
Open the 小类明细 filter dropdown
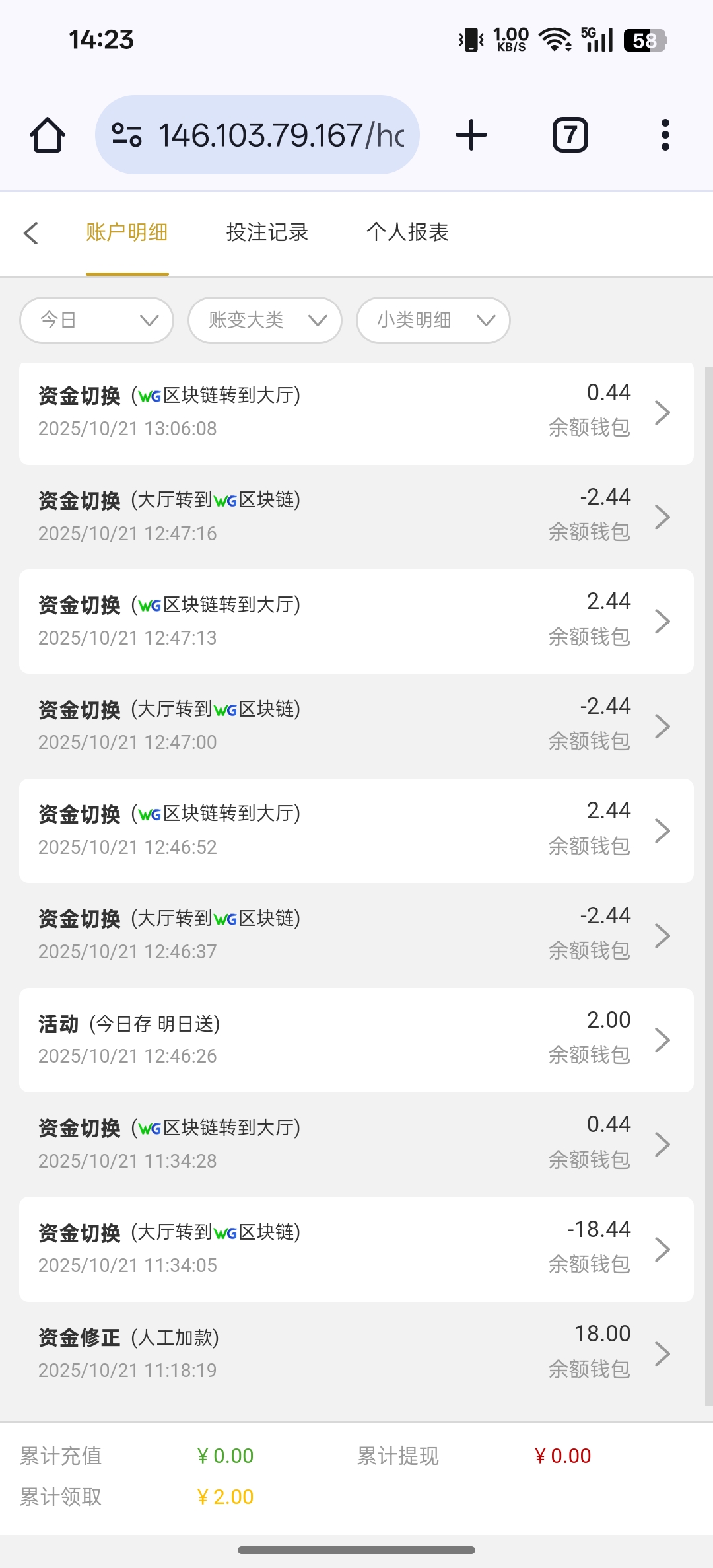click(x=433, y=320)
